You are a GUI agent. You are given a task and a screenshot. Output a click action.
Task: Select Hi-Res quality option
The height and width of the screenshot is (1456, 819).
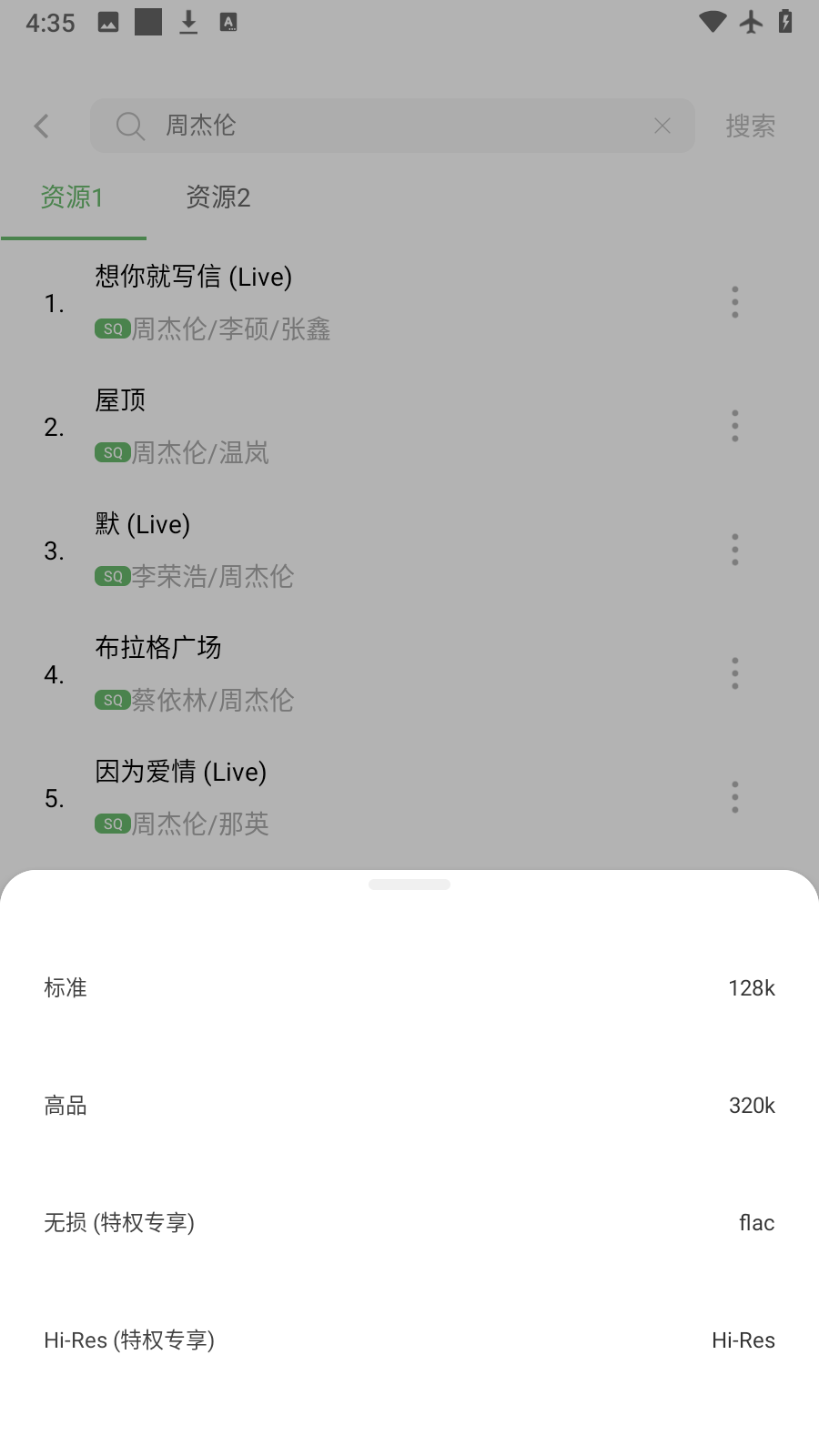[x=409, y=1340]
